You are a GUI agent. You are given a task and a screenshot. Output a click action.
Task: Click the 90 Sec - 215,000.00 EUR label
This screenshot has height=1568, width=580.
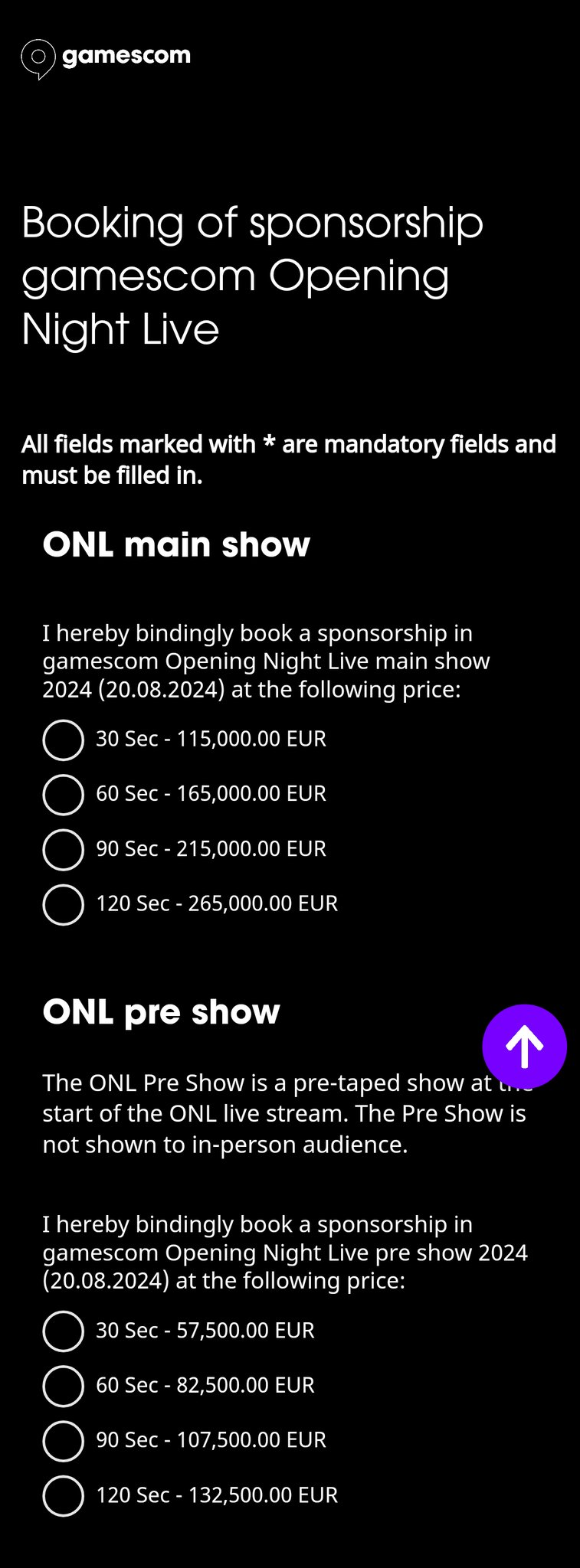click(x=211, y=848)
